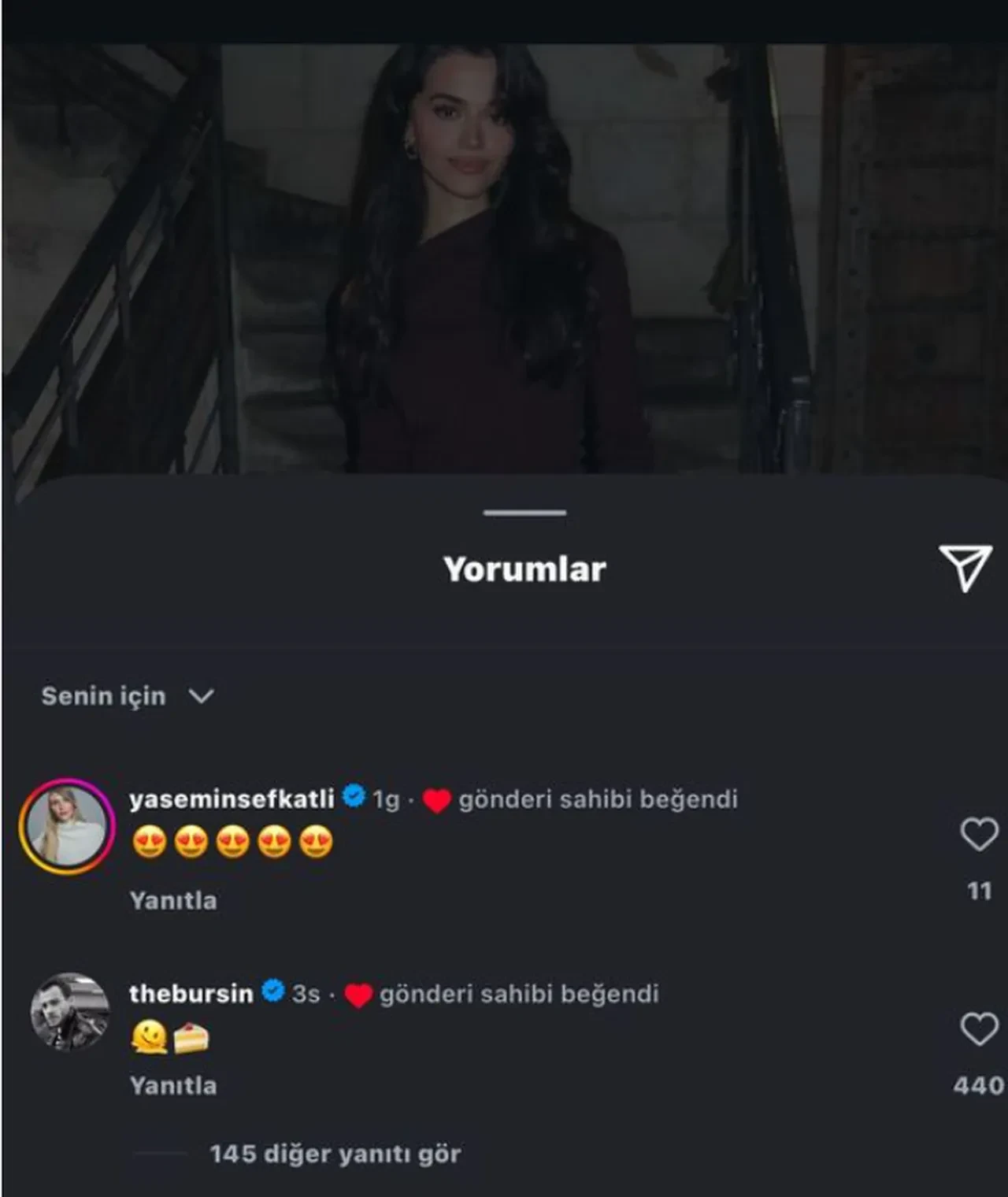This screenshot has width=1008, height=1197.
Task: Select the 'Yorumlar' header tab
Action: point(526,569)
